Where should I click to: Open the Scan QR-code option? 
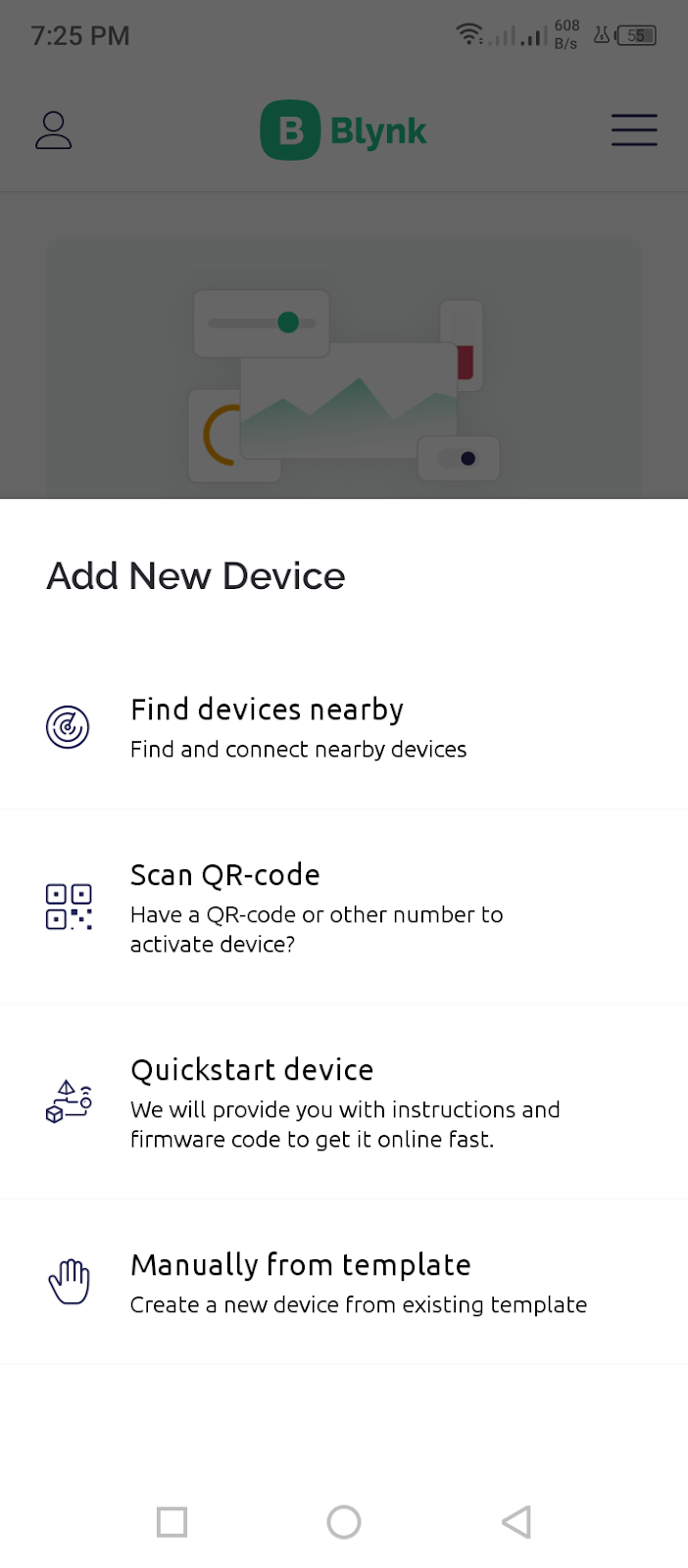point(344,907)
